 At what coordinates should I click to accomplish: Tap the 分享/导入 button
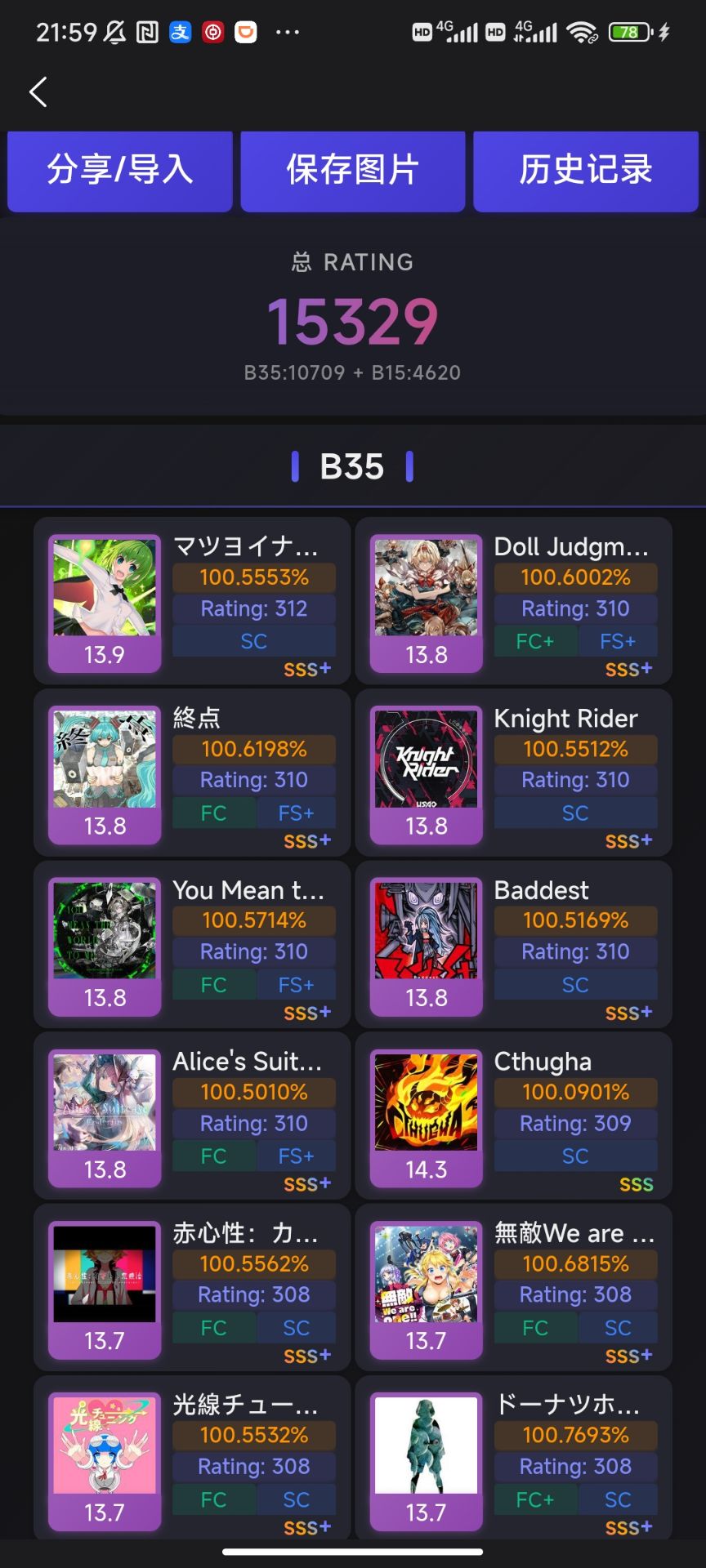coord(120,171)
